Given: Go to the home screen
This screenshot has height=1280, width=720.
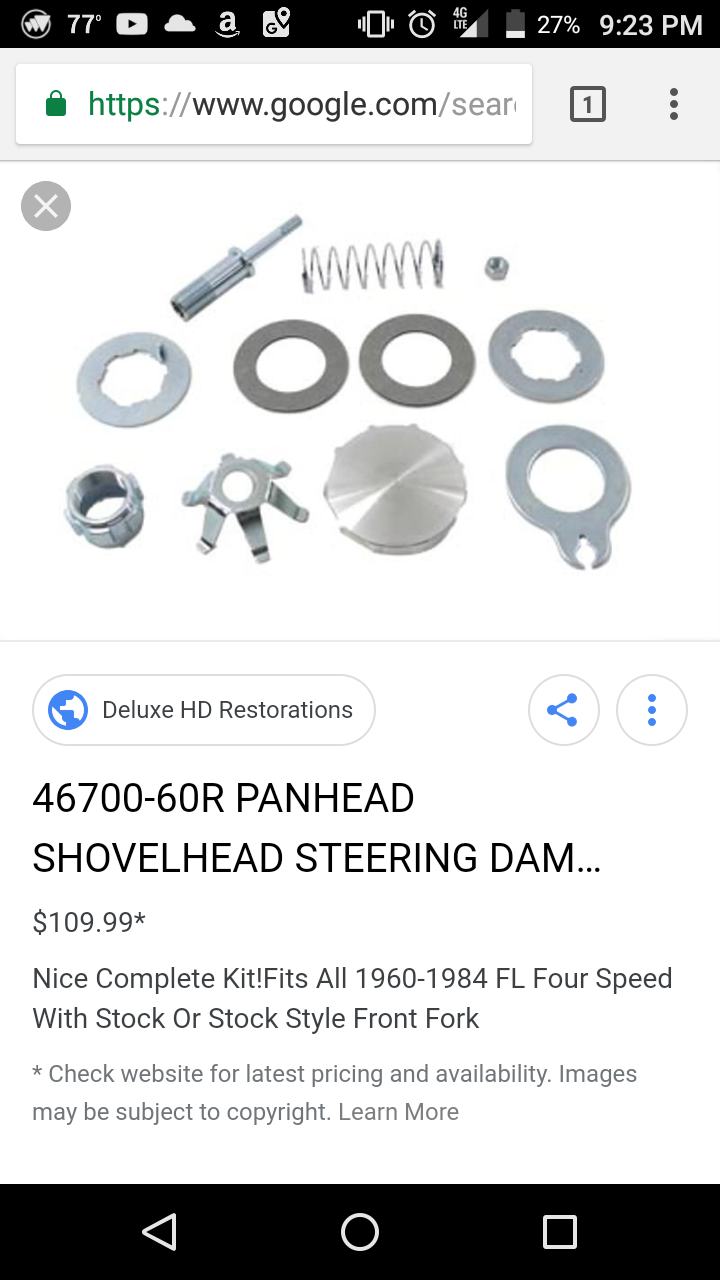Looking at the screenshot, I should click(360, 1232).
